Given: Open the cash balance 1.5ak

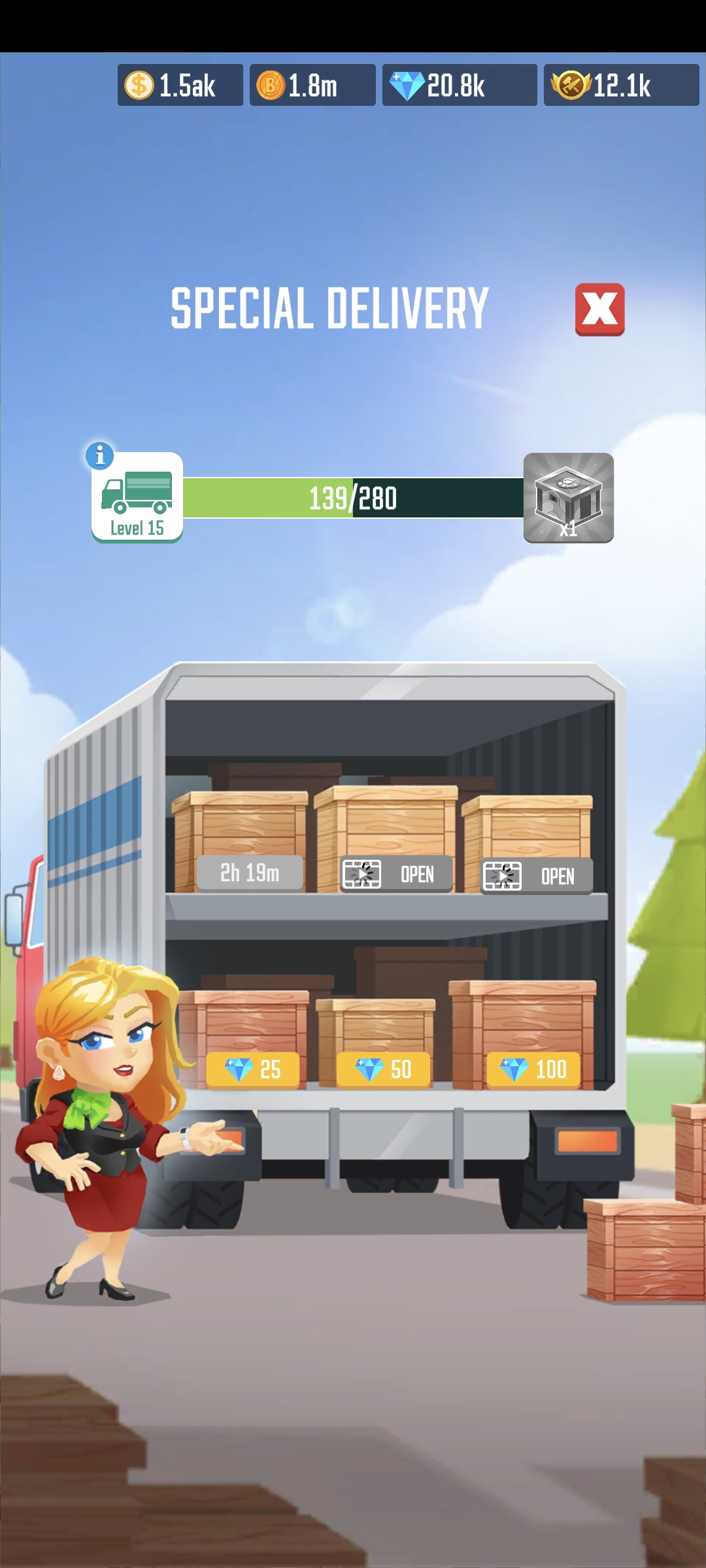Looking at the screenshot, I should pyautogui.click(x=180, y=85).
